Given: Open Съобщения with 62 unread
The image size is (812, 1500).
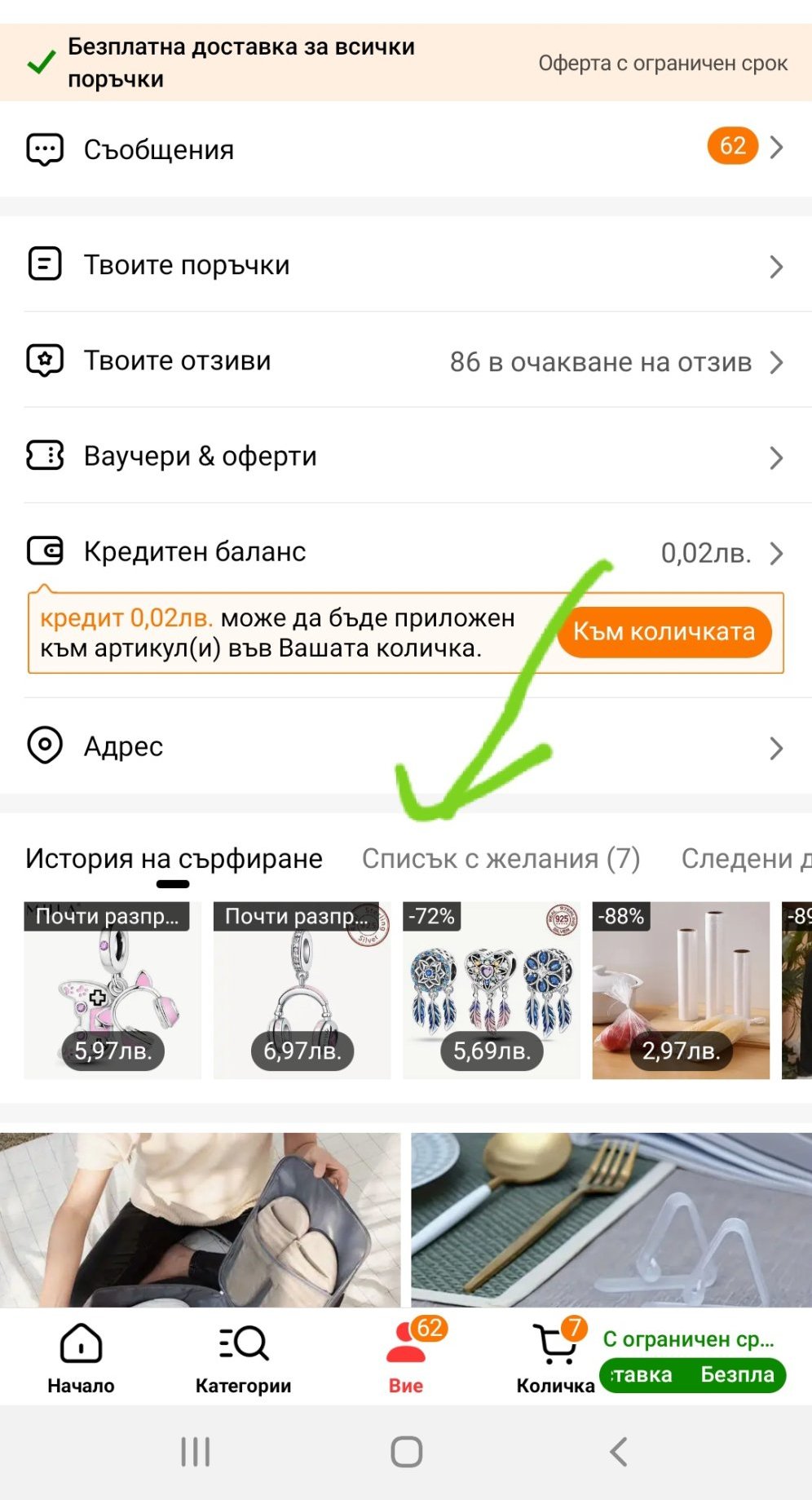Looking at the screenshot, I should [x=405, y=148].
